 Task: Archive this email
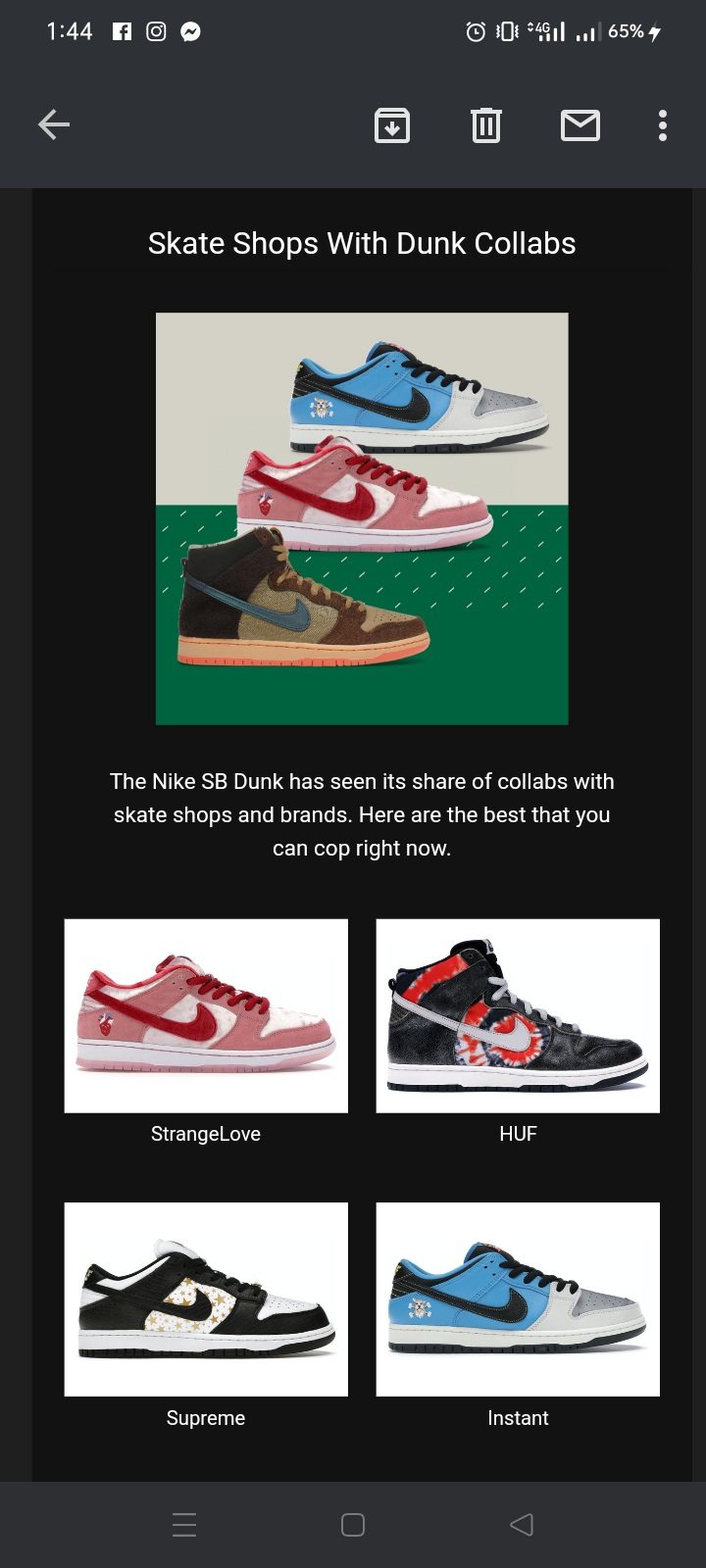pyautogui.click(x=392, y=125)
